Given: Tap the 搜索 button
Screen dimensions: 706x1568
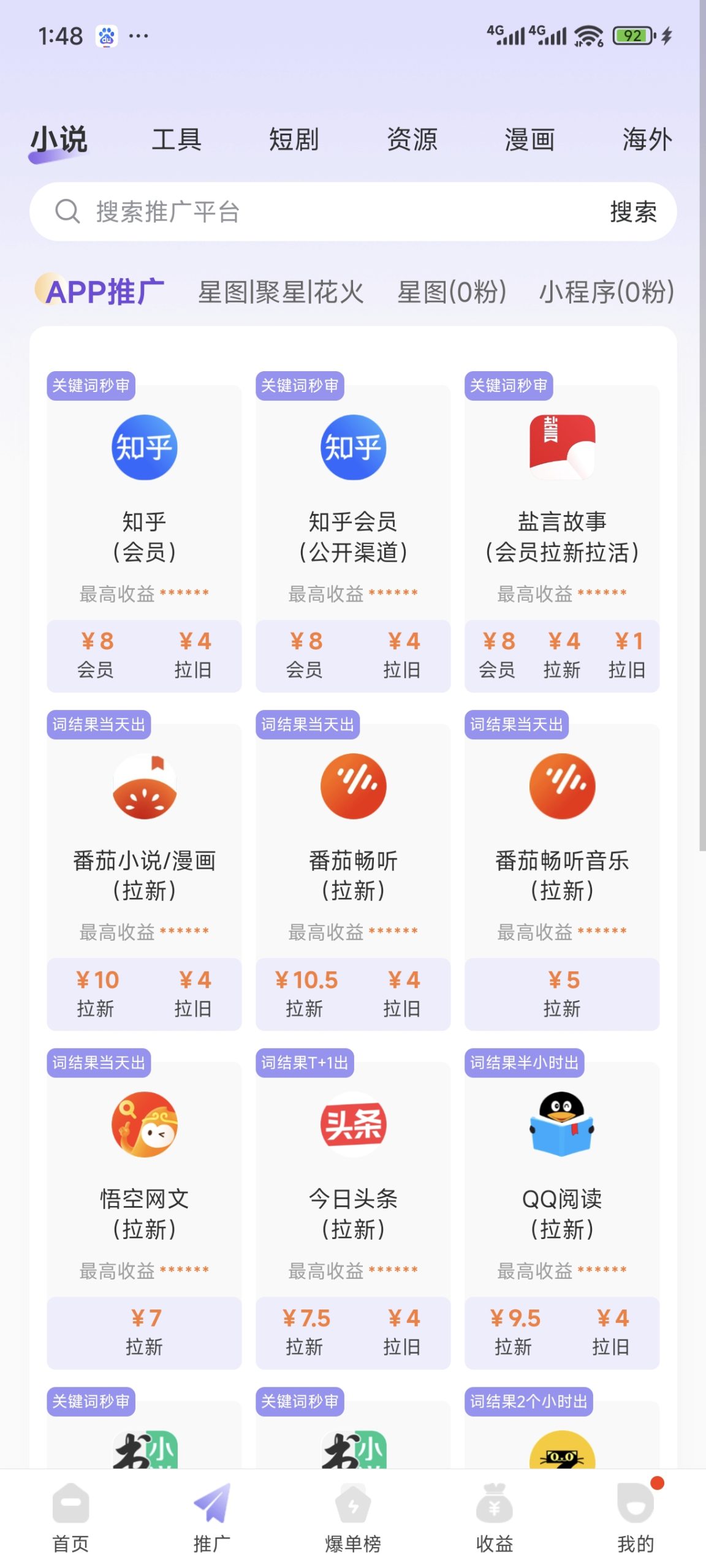Looking at the screenshot, I should (633, 212).
